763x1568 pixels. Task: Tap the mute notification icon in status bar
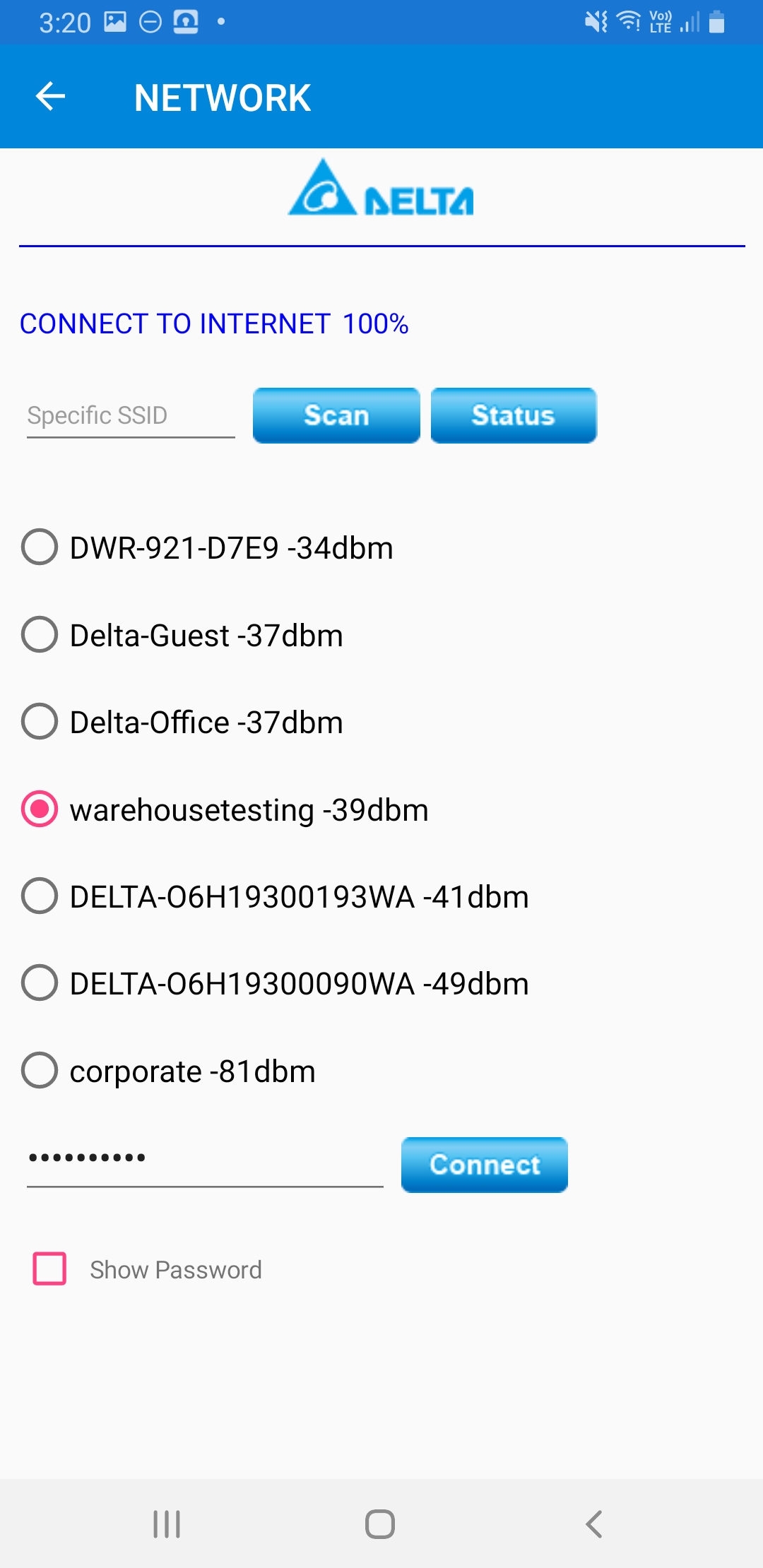tap(596, 21)
